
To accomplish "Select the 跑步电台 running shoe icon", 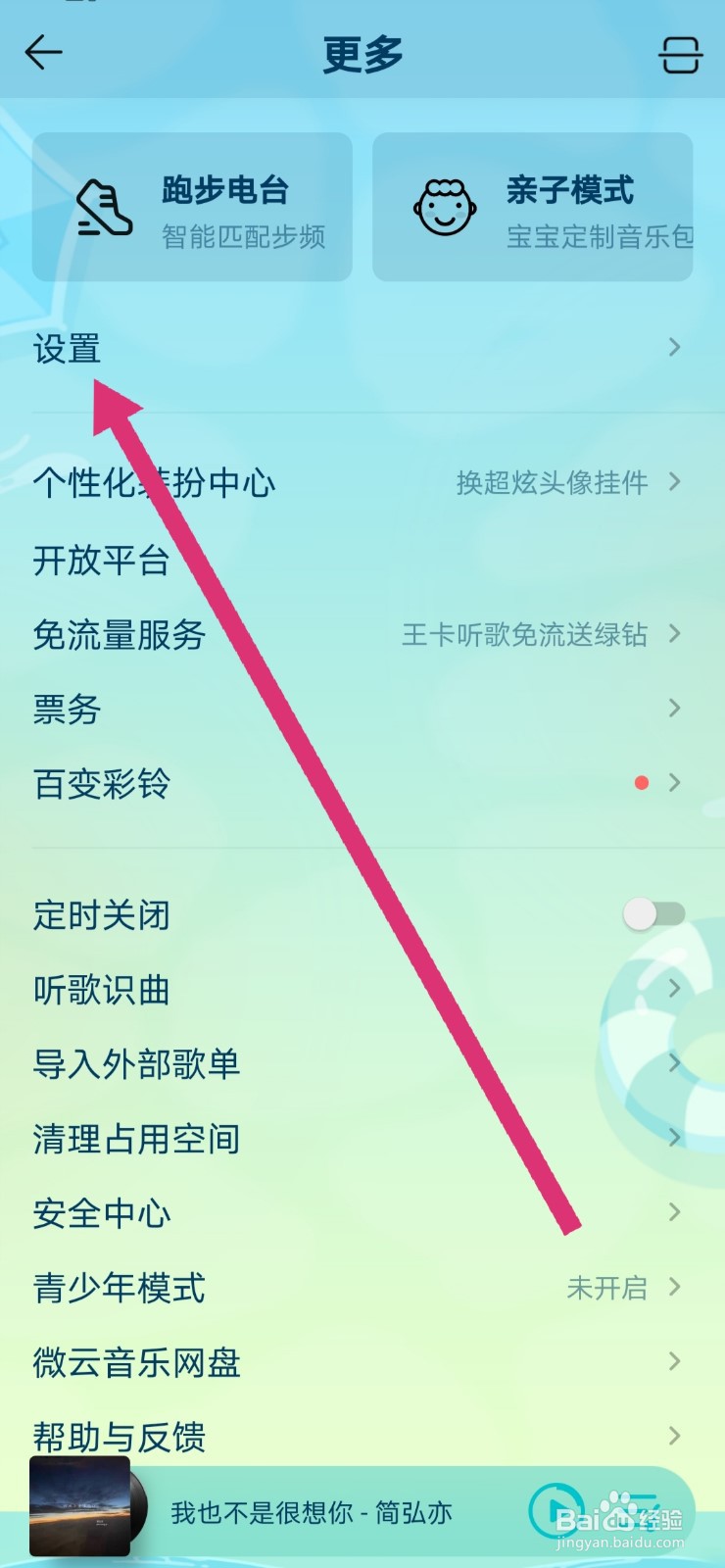I will pyautogui.click(x=102, y=206).
